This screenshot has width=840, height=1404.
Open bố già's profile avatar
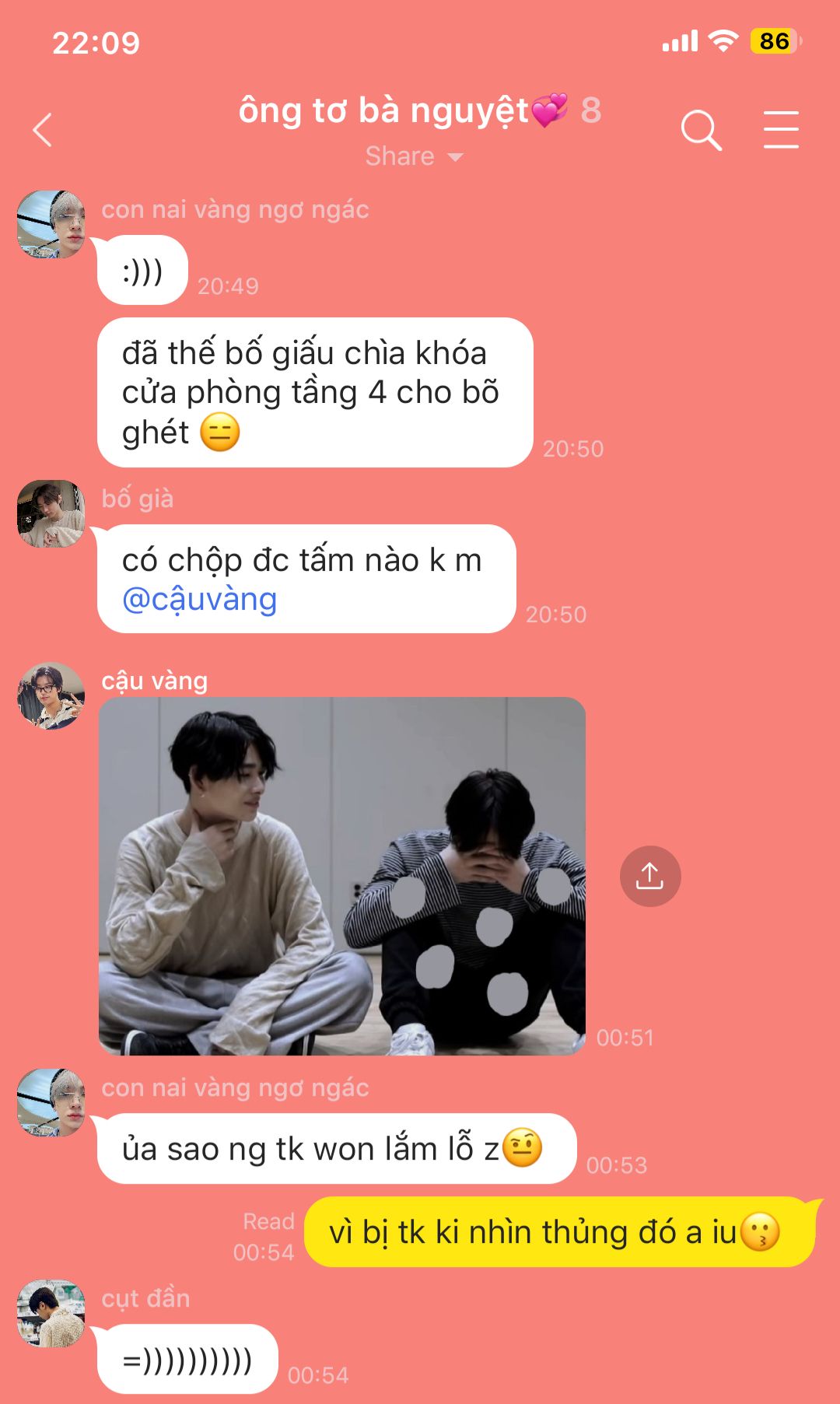pos(51,513)
